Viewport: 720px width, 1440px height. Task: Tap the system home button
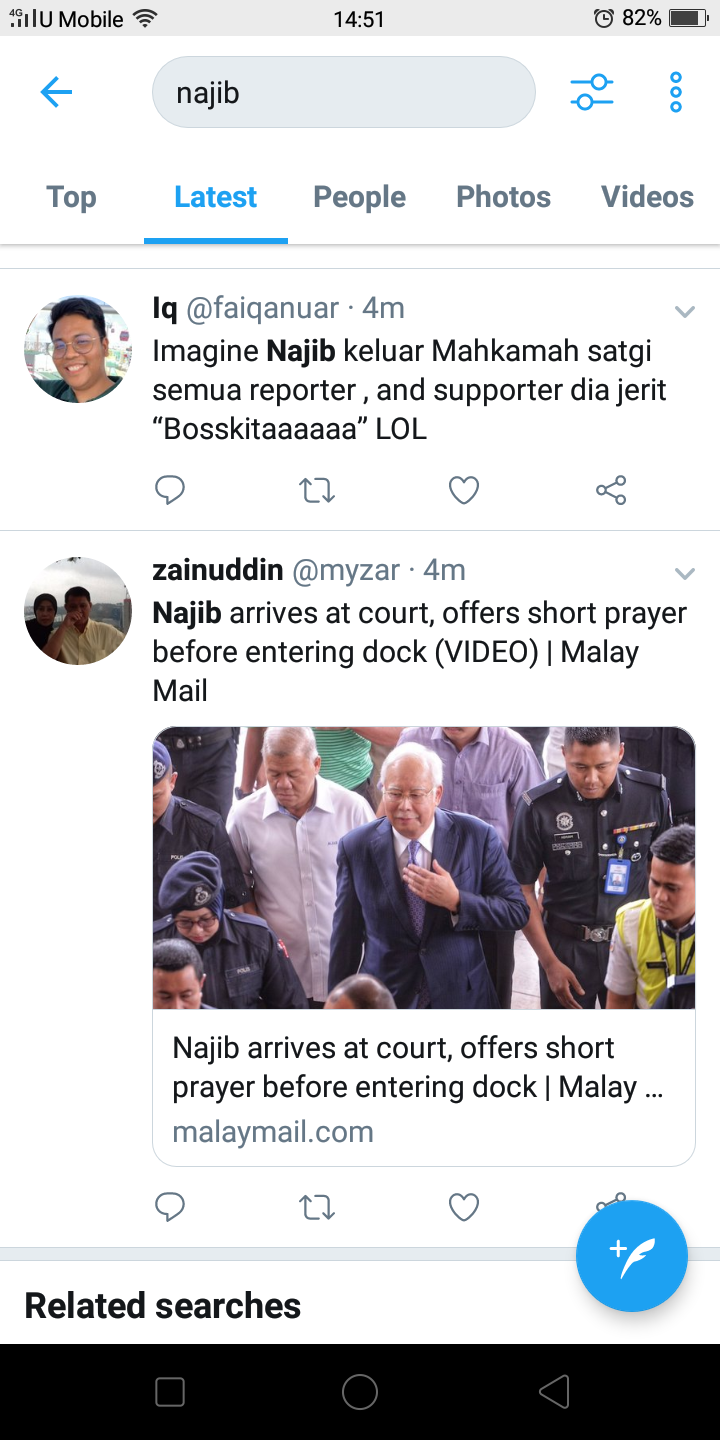click(x=359, y=1392)
